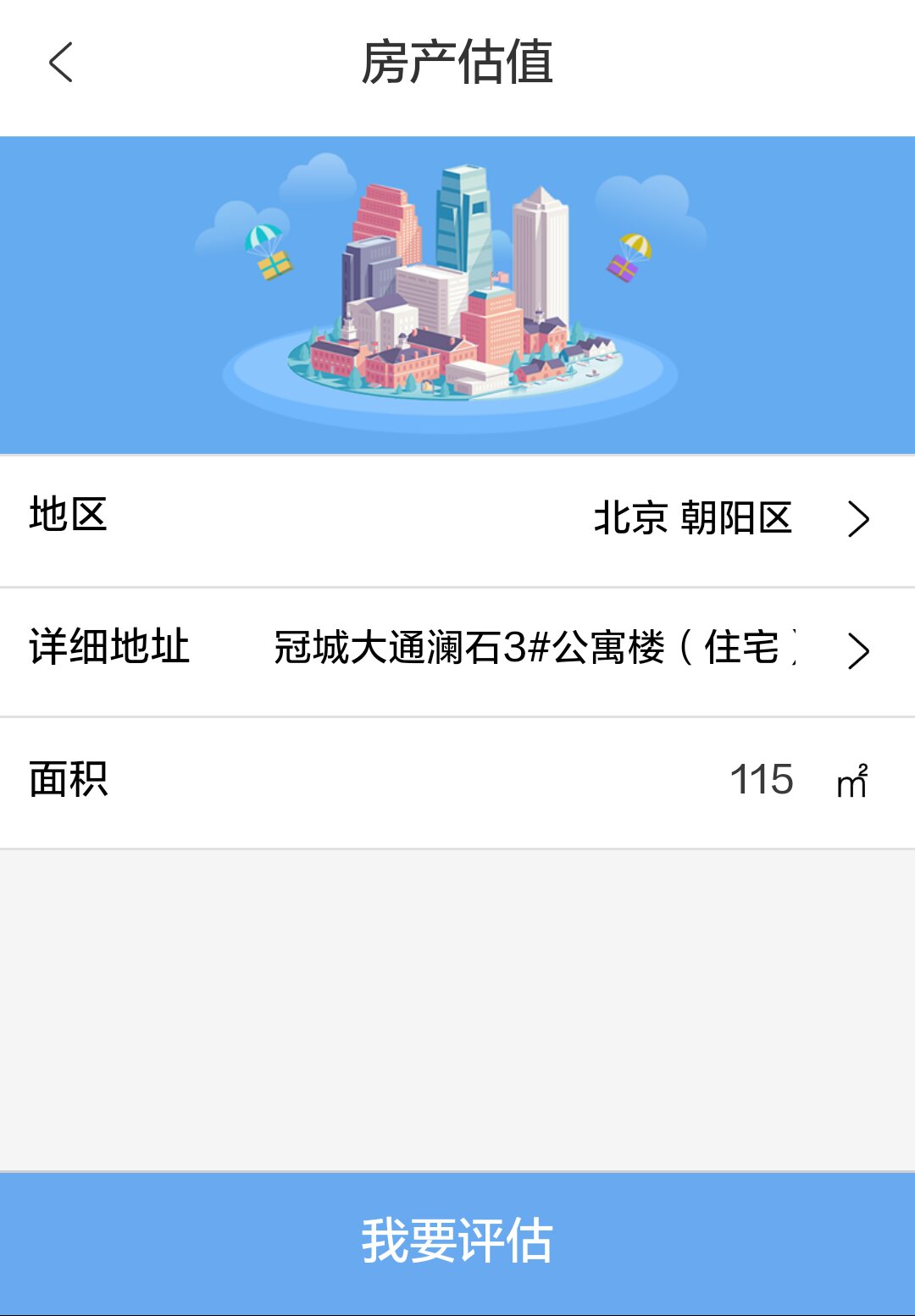Click the 地区 row label

point(68,520)
